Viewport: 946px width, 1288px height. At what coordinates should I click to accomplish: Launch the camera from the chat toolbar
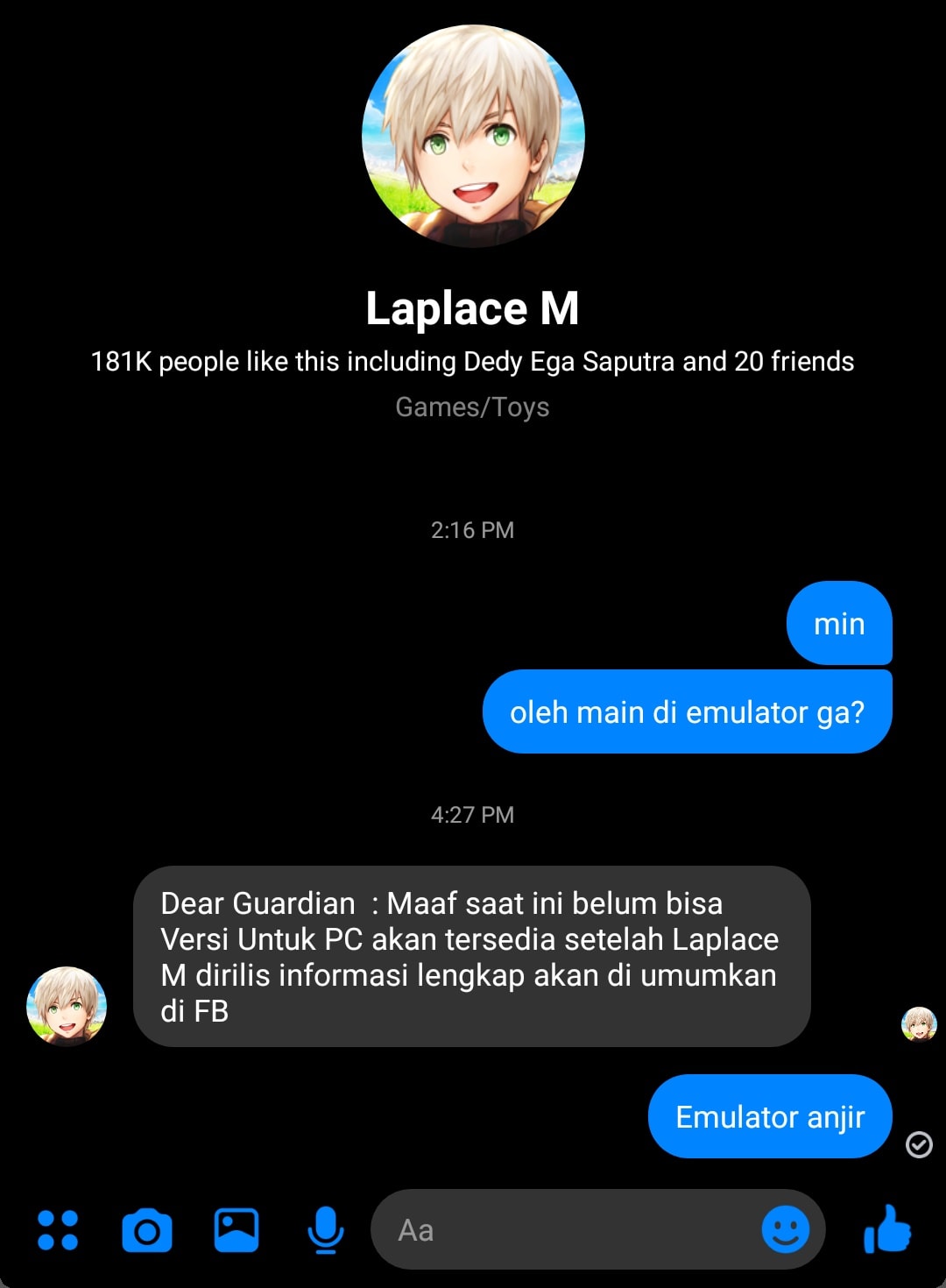[x=147, y=1230]
